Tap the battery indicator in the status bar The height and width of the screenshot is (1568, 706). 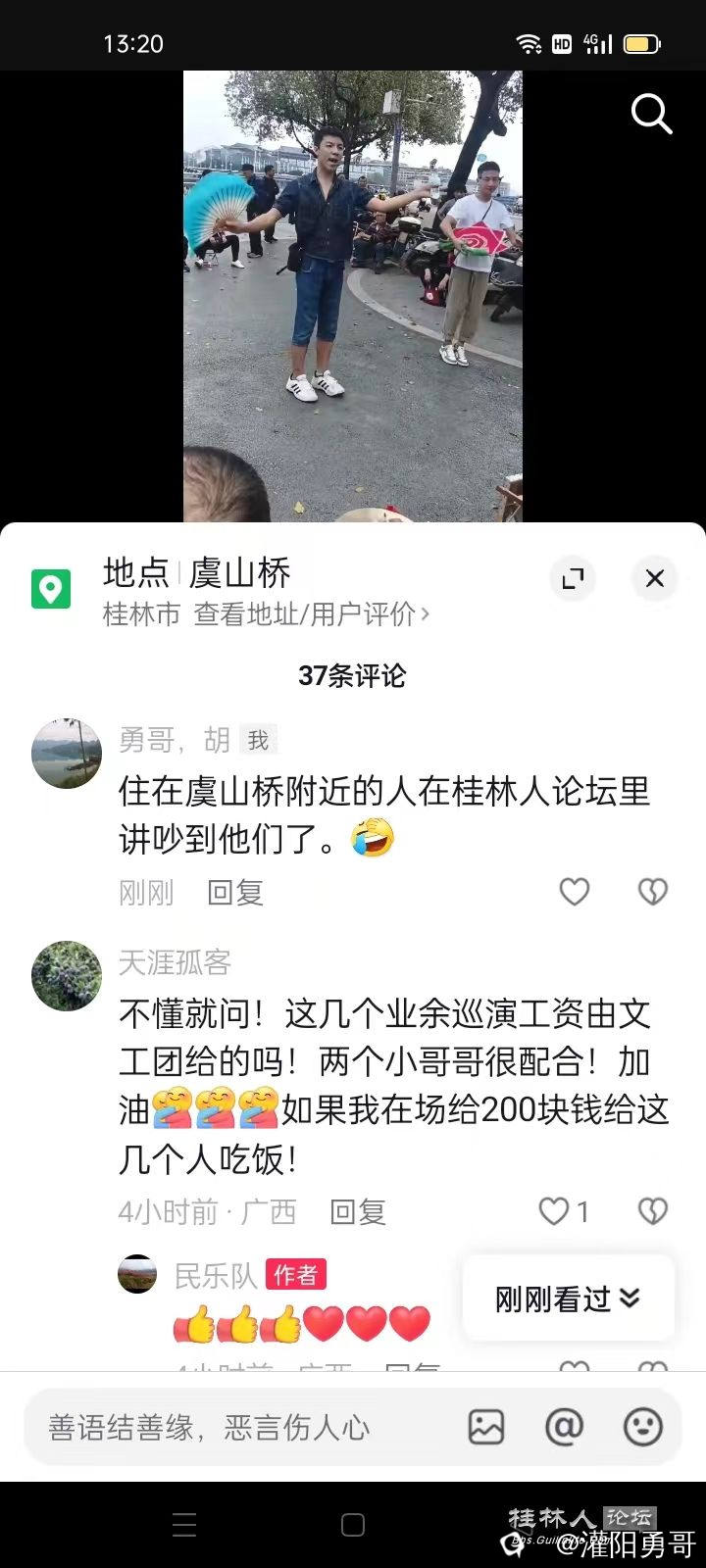tap(642, 43)
